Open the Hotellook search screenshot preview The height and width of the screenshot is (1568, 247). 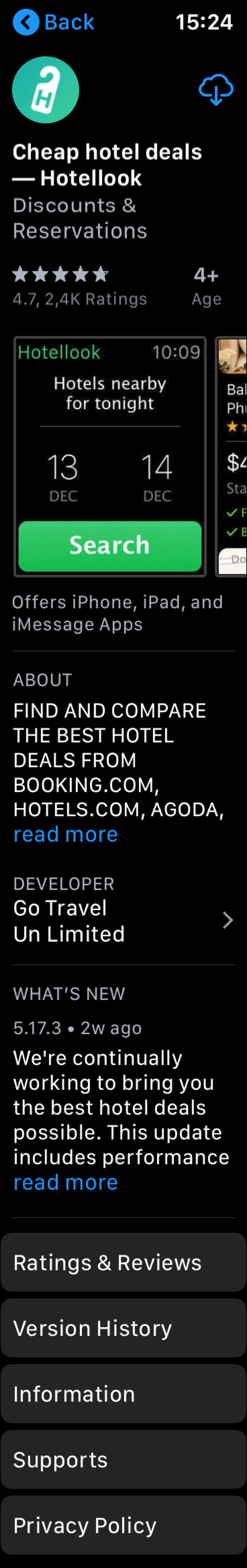(x=110, y=456)
